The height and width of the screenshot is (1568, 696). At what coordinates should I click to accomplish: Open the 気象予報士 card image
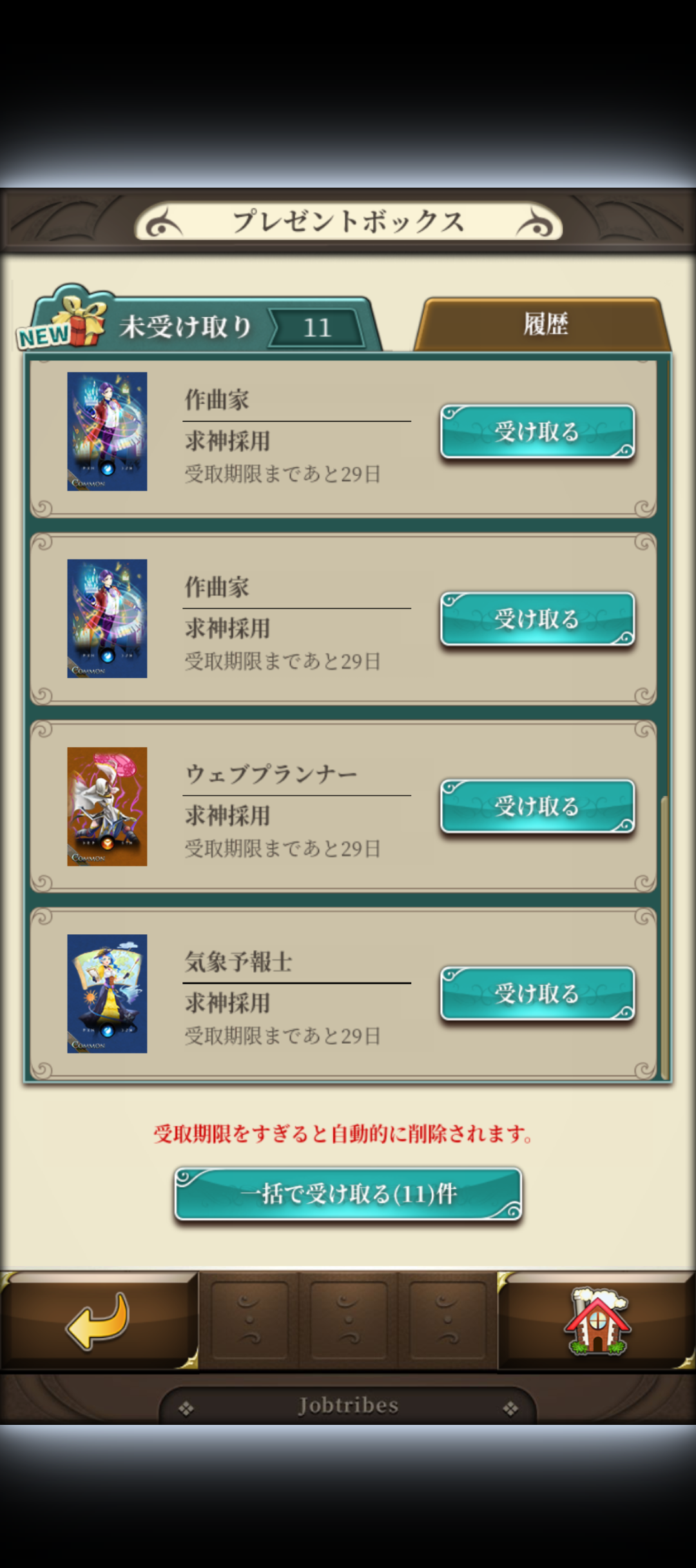pos(107,993)
